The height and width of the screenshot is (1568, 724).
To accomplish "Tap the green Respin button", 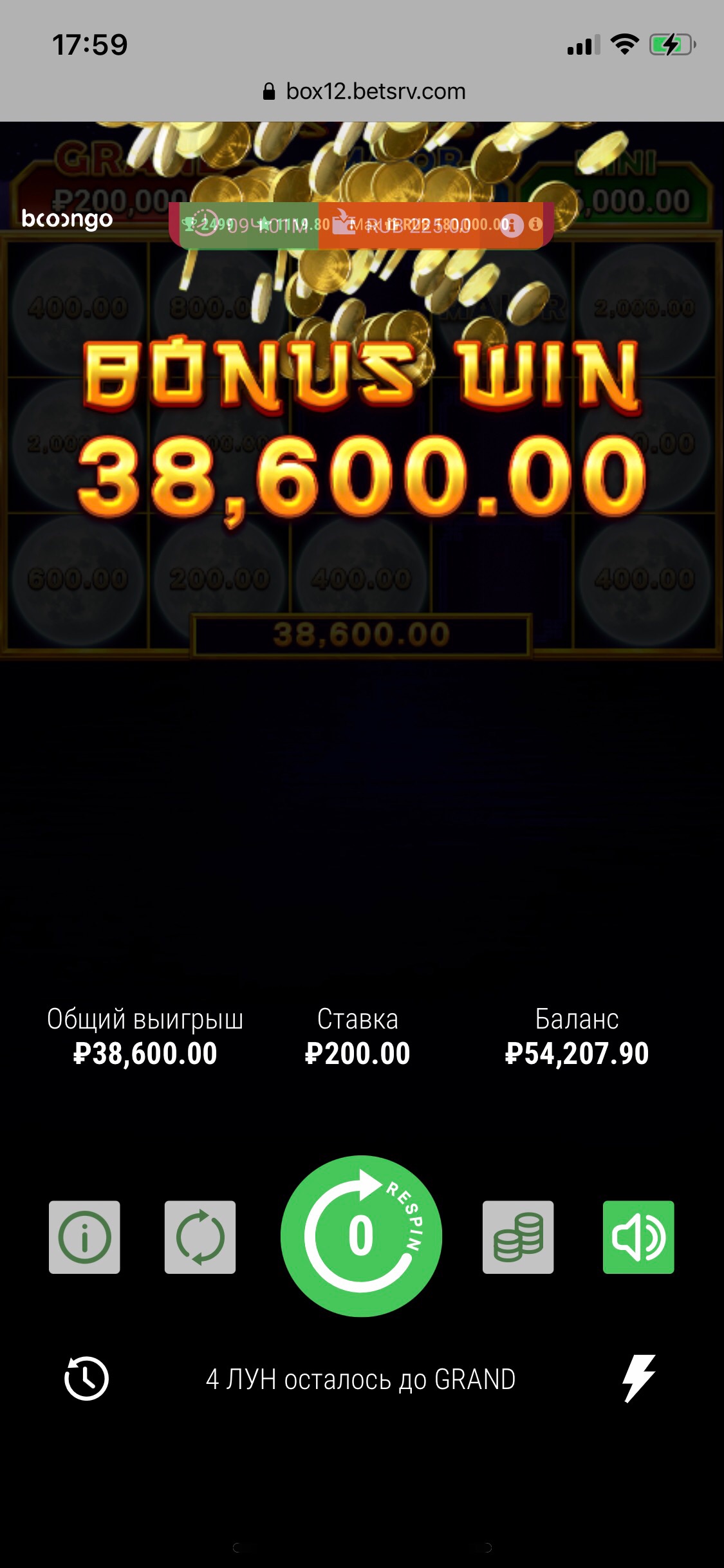I will 361,1236.
